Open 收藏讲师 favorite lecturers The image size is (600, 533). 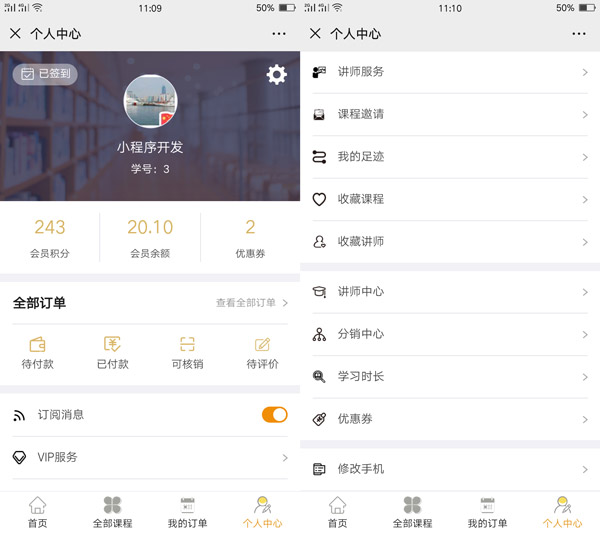(450, 241)
